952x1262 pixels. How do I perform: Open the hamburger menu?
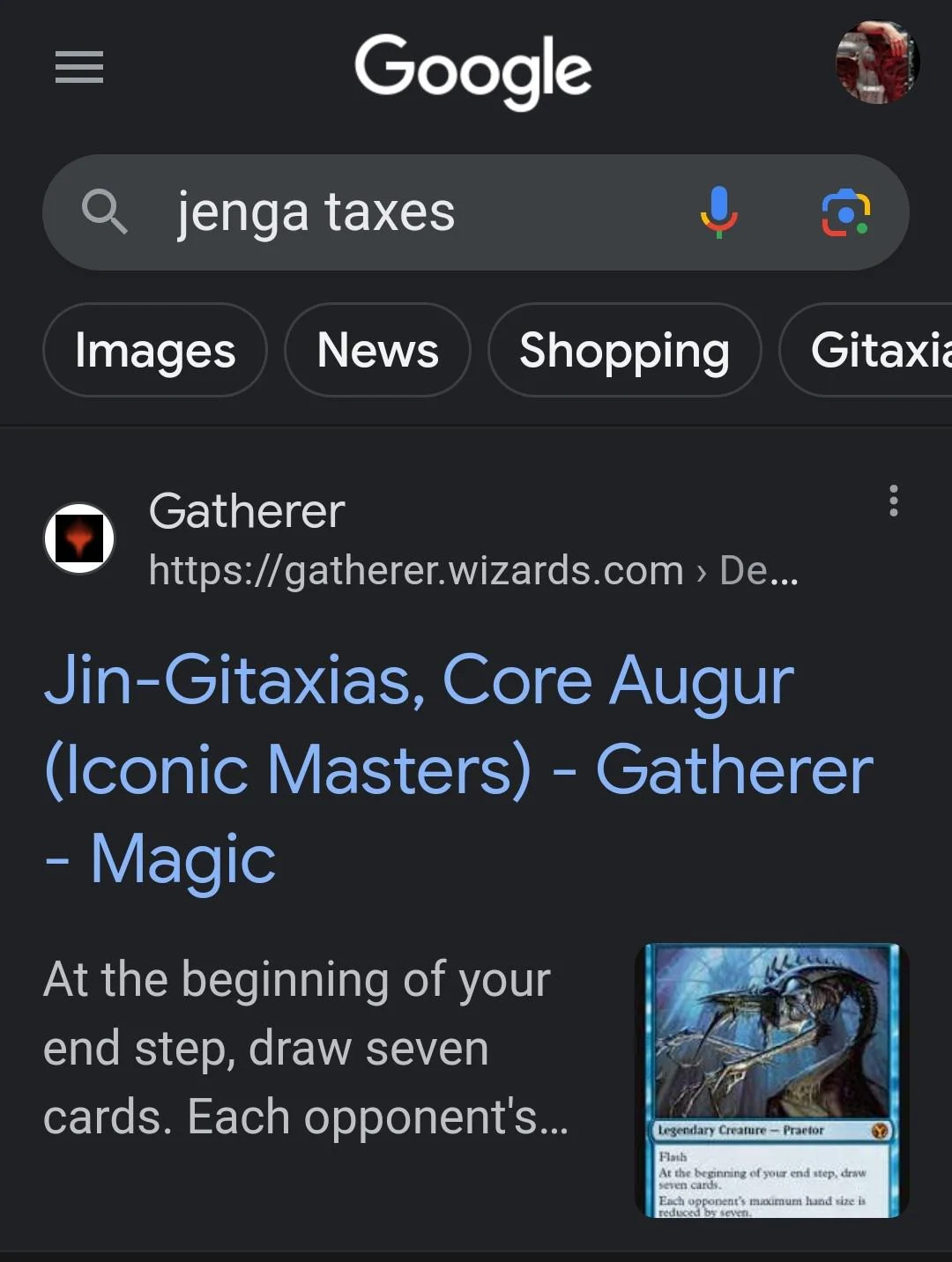click(79, 67)
